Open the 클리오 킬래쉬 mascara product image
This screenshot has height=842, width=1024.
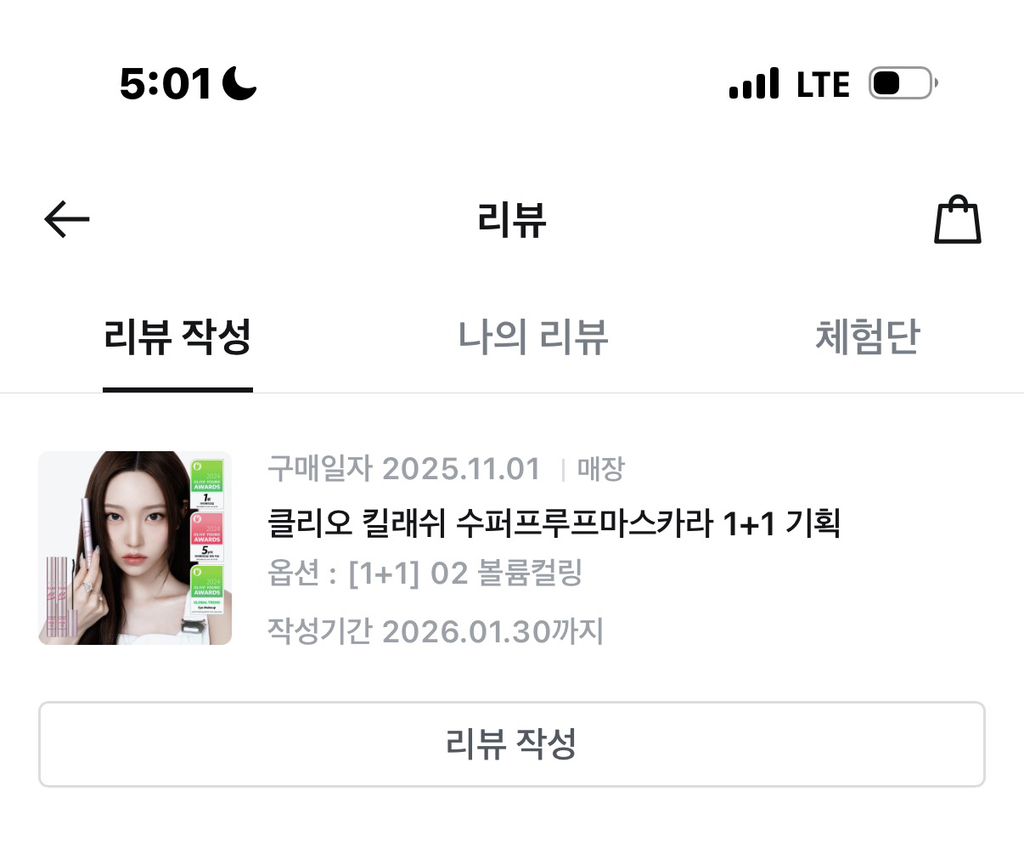pos(135,548)
